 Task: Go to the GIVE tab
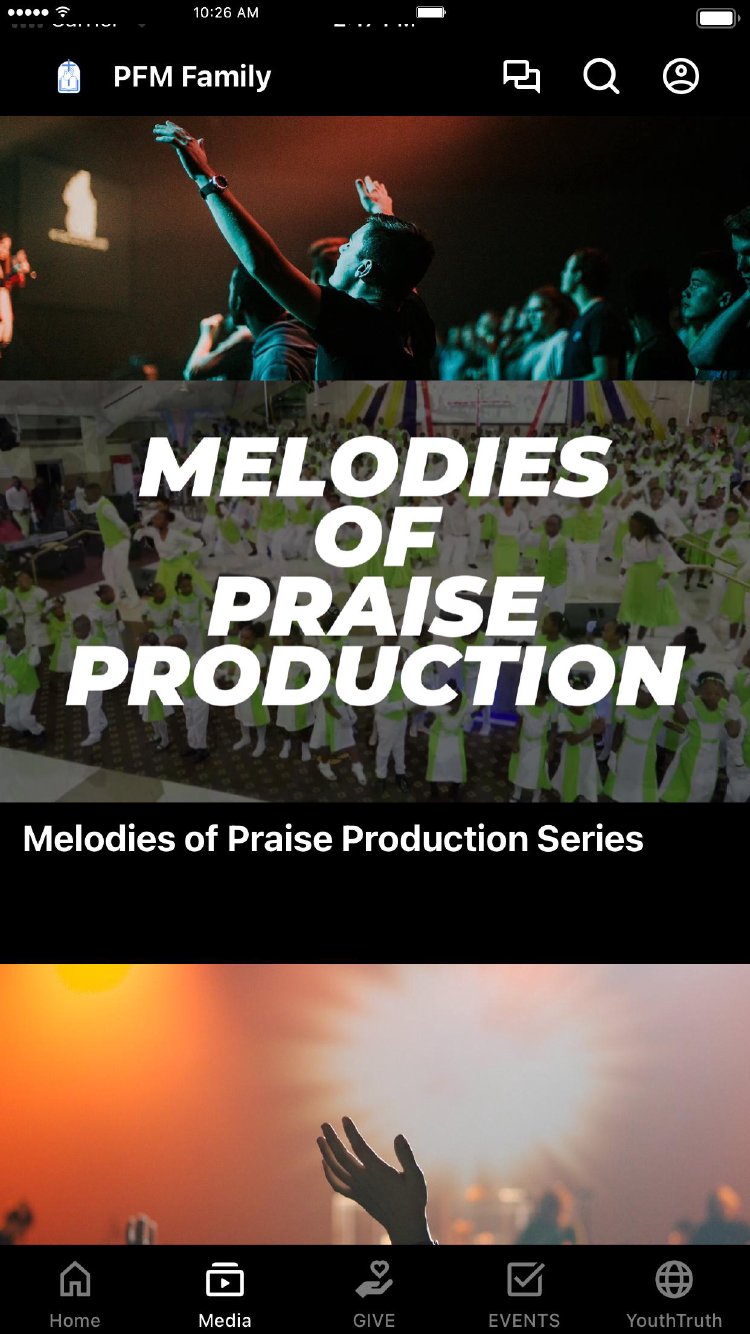pos(374,1292)
